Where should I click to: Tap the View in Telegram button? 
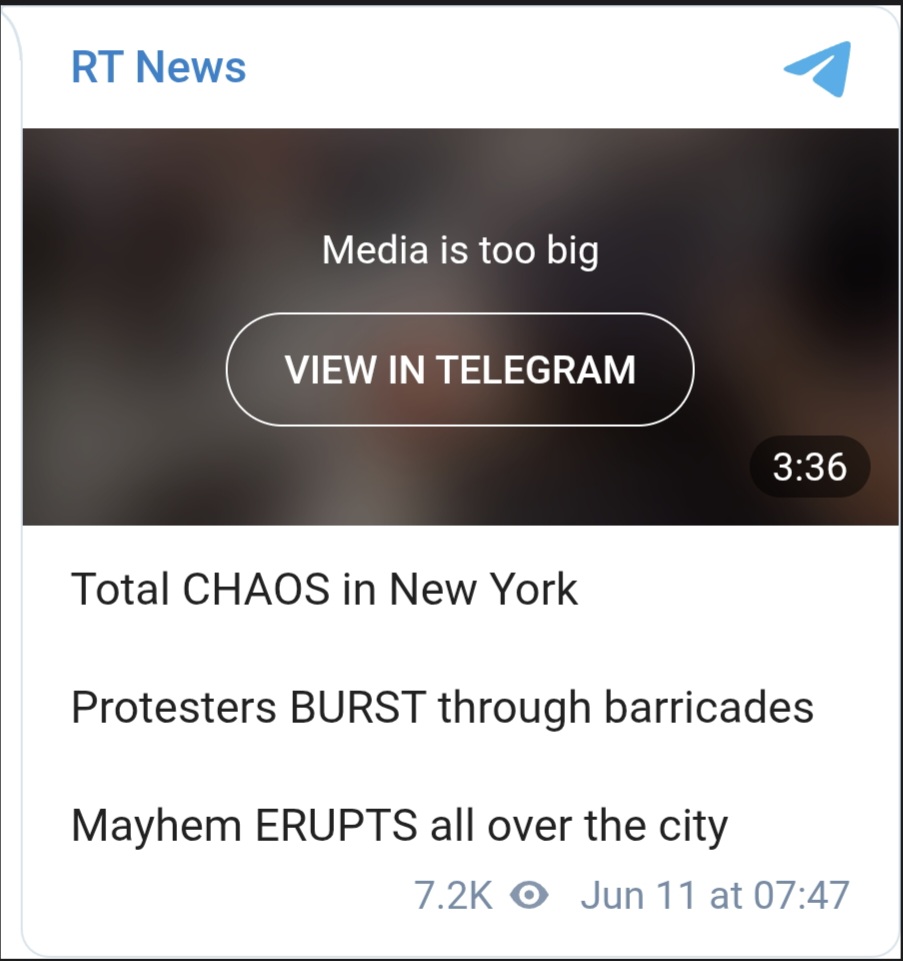[x=460, y=370]
